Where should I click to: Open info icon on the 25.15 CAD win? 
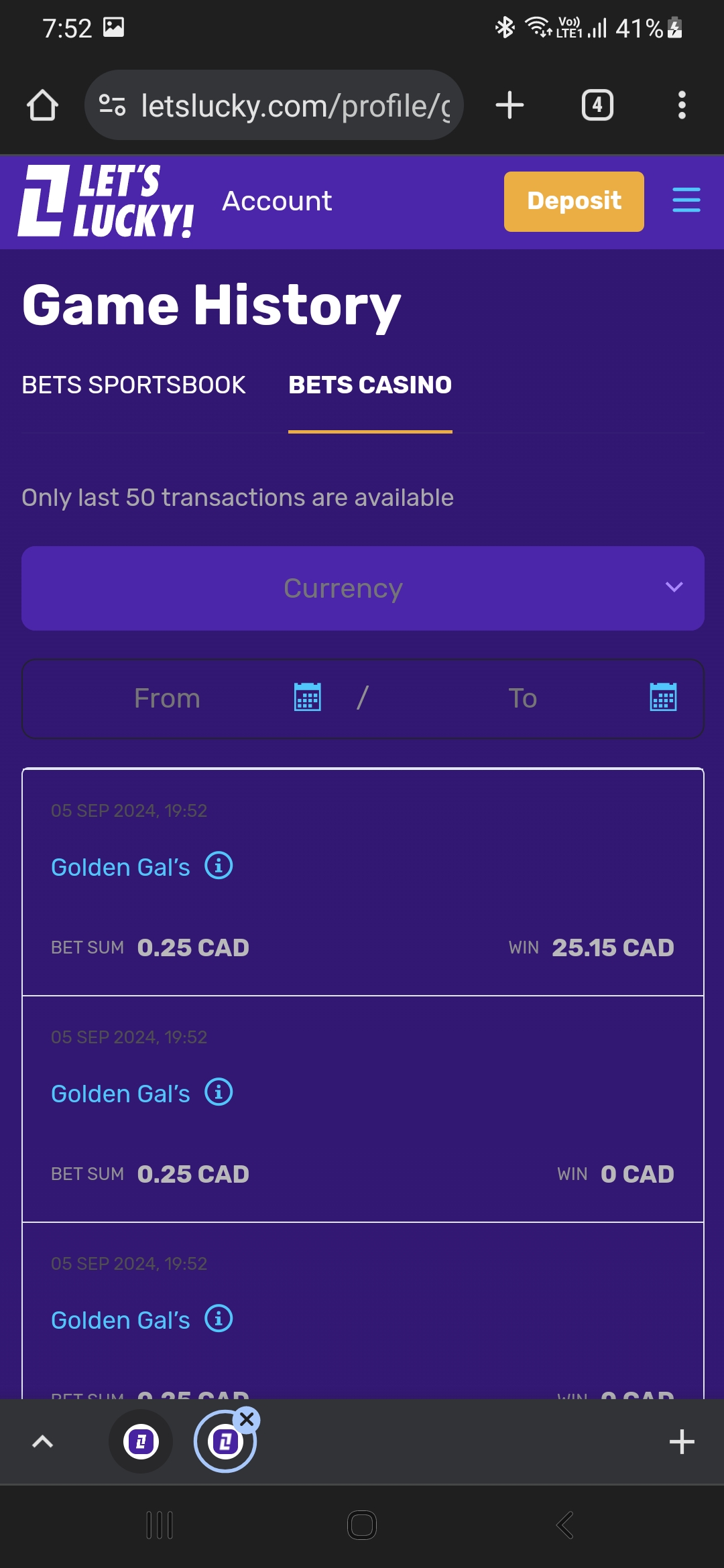click(219, 866)
